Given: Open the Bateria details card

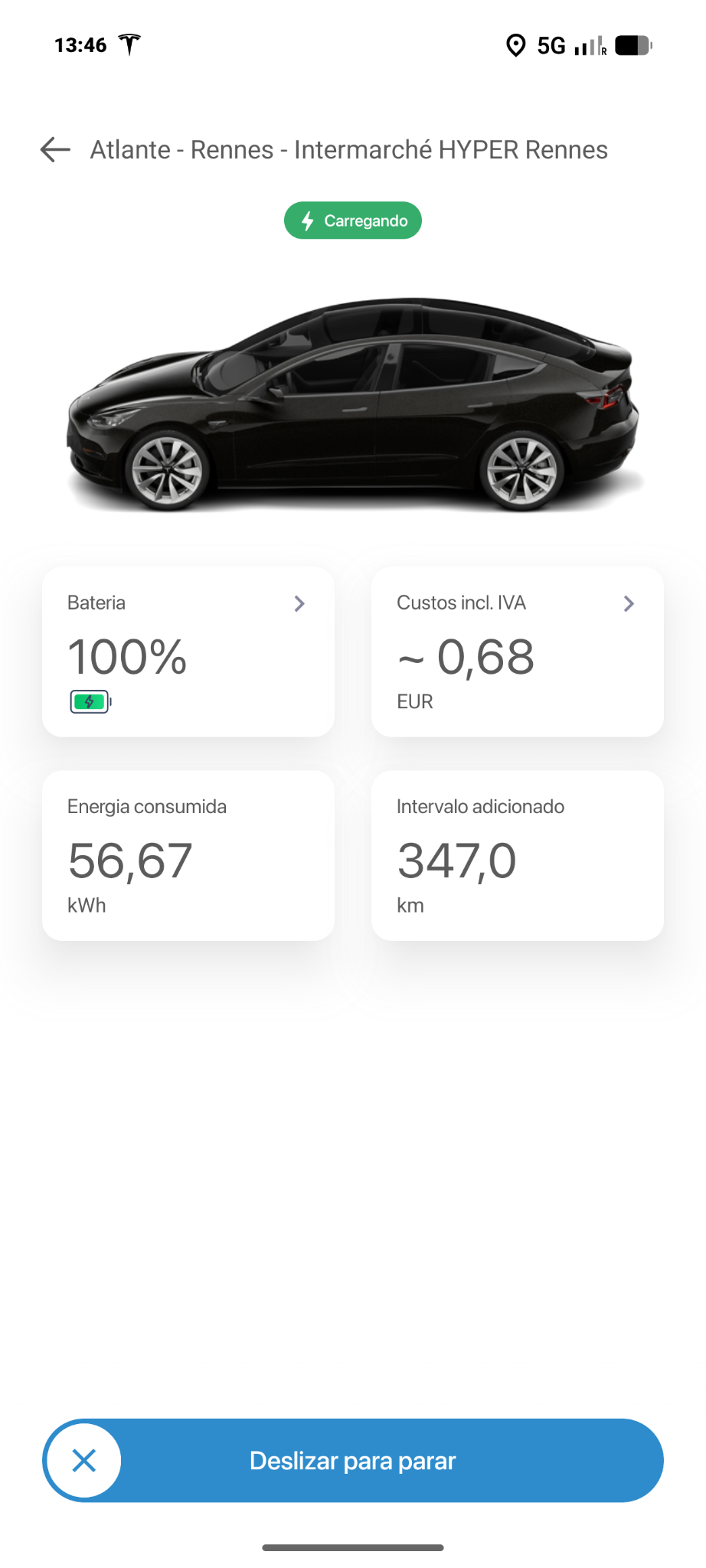Looking at the screenshot, I should [x=188, y=652].
